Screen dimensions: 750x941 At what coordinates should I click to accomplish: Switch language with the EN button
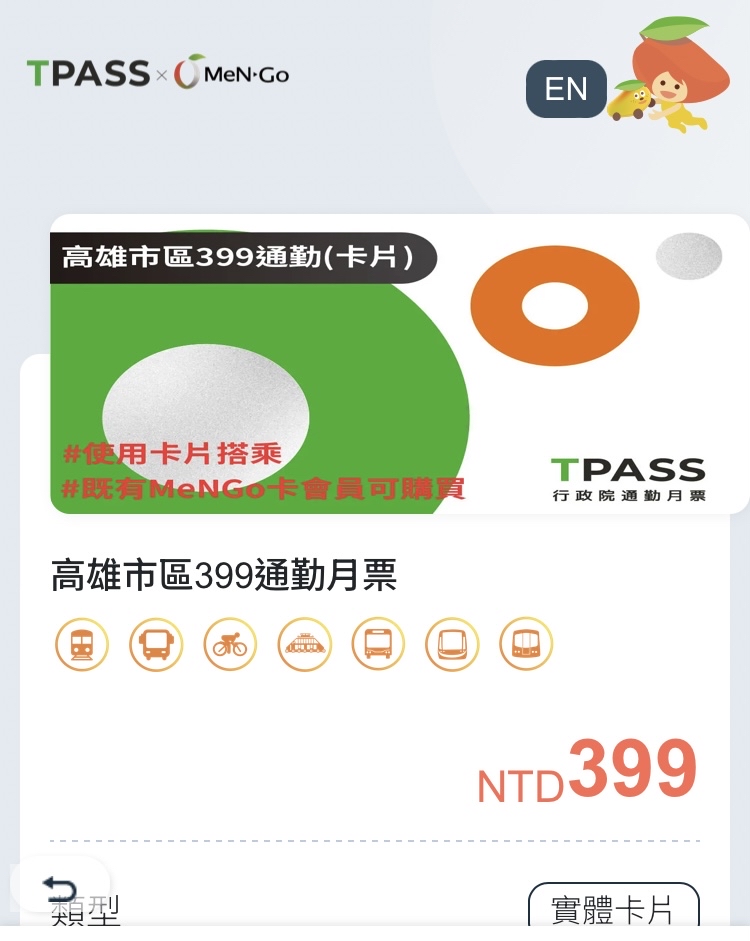tap(566, 89)
